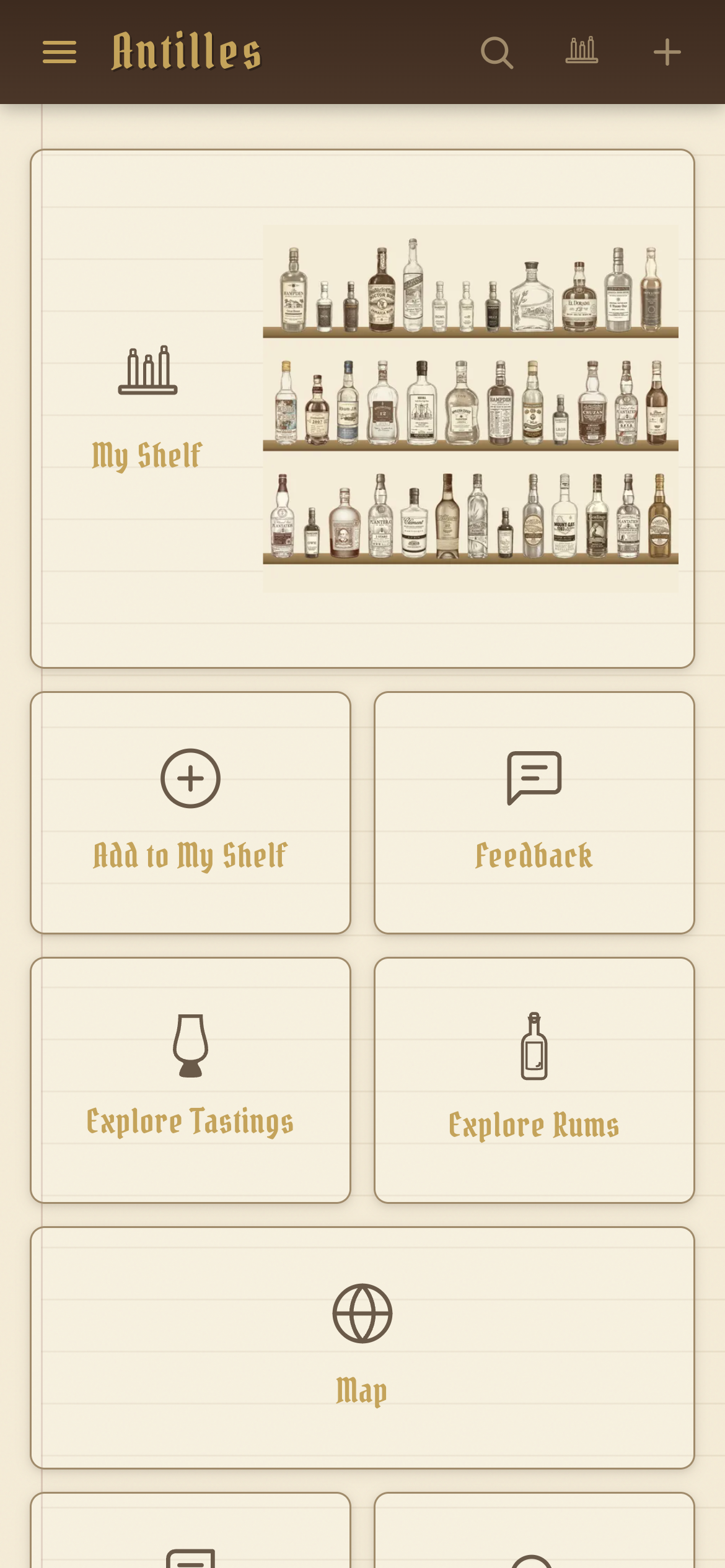
Task: Select the Add to My Shelf card
Action: click(x=190, y=812)
